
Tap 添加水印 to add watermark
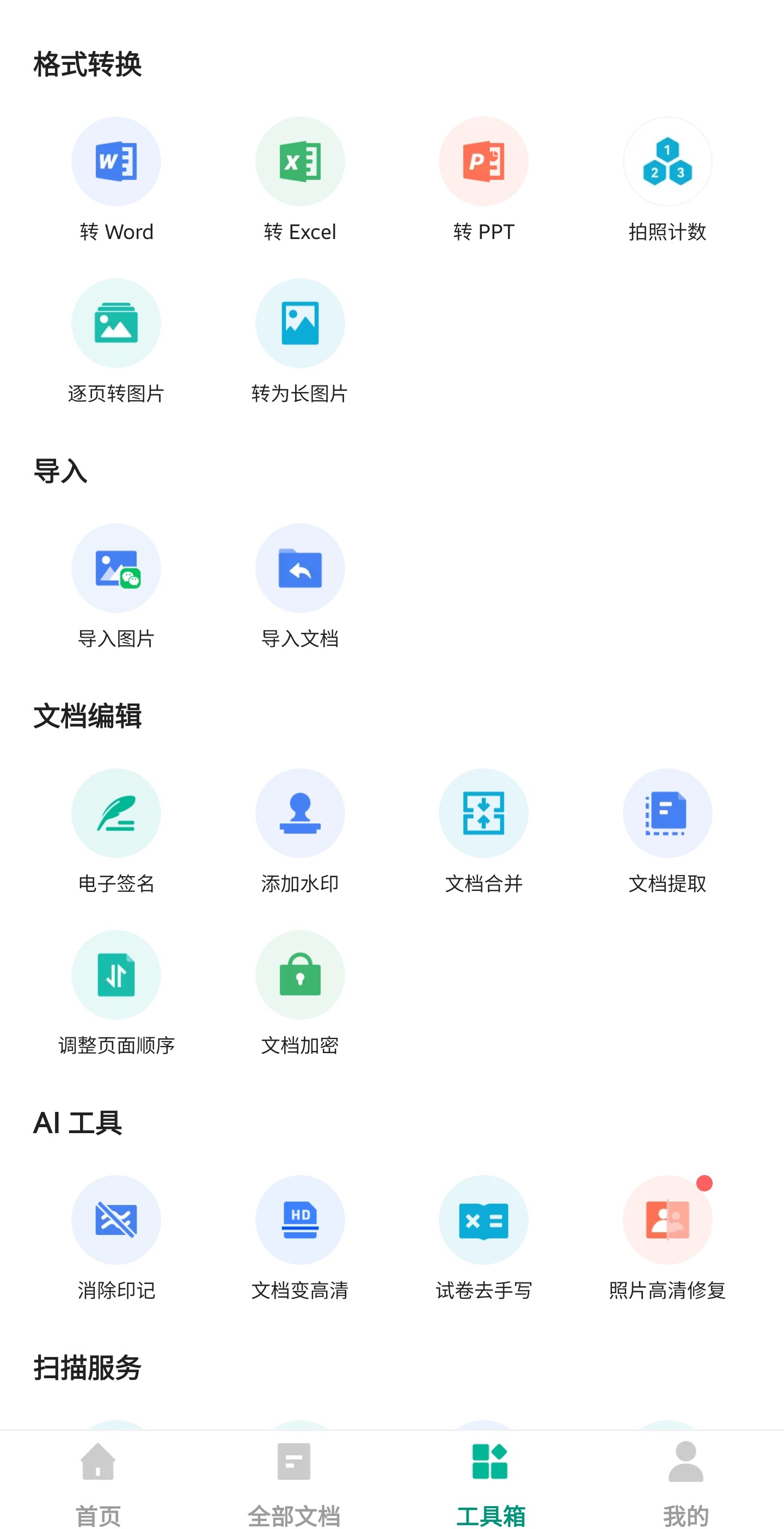(299, 813)
